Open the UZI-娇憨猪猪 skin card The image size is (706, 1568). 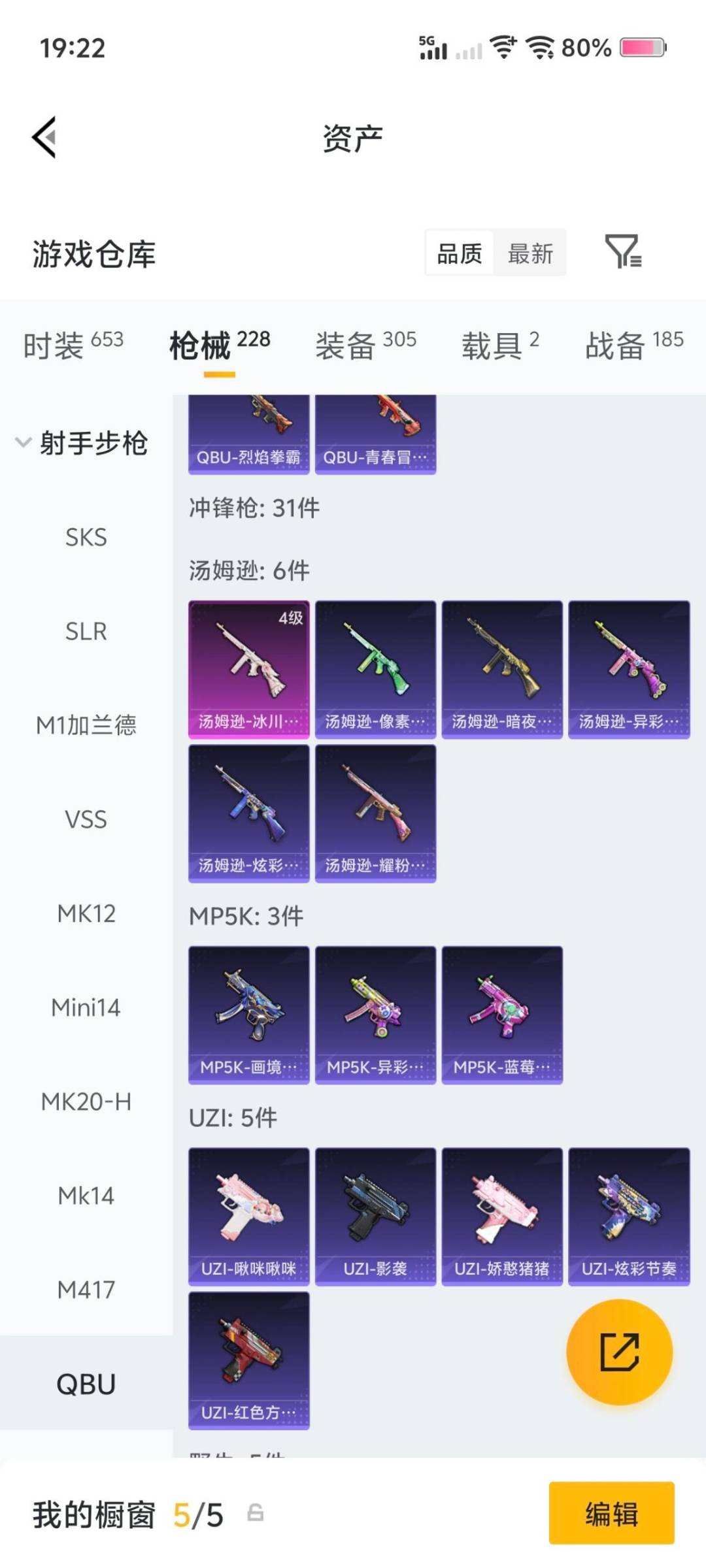click(502, 1217)
